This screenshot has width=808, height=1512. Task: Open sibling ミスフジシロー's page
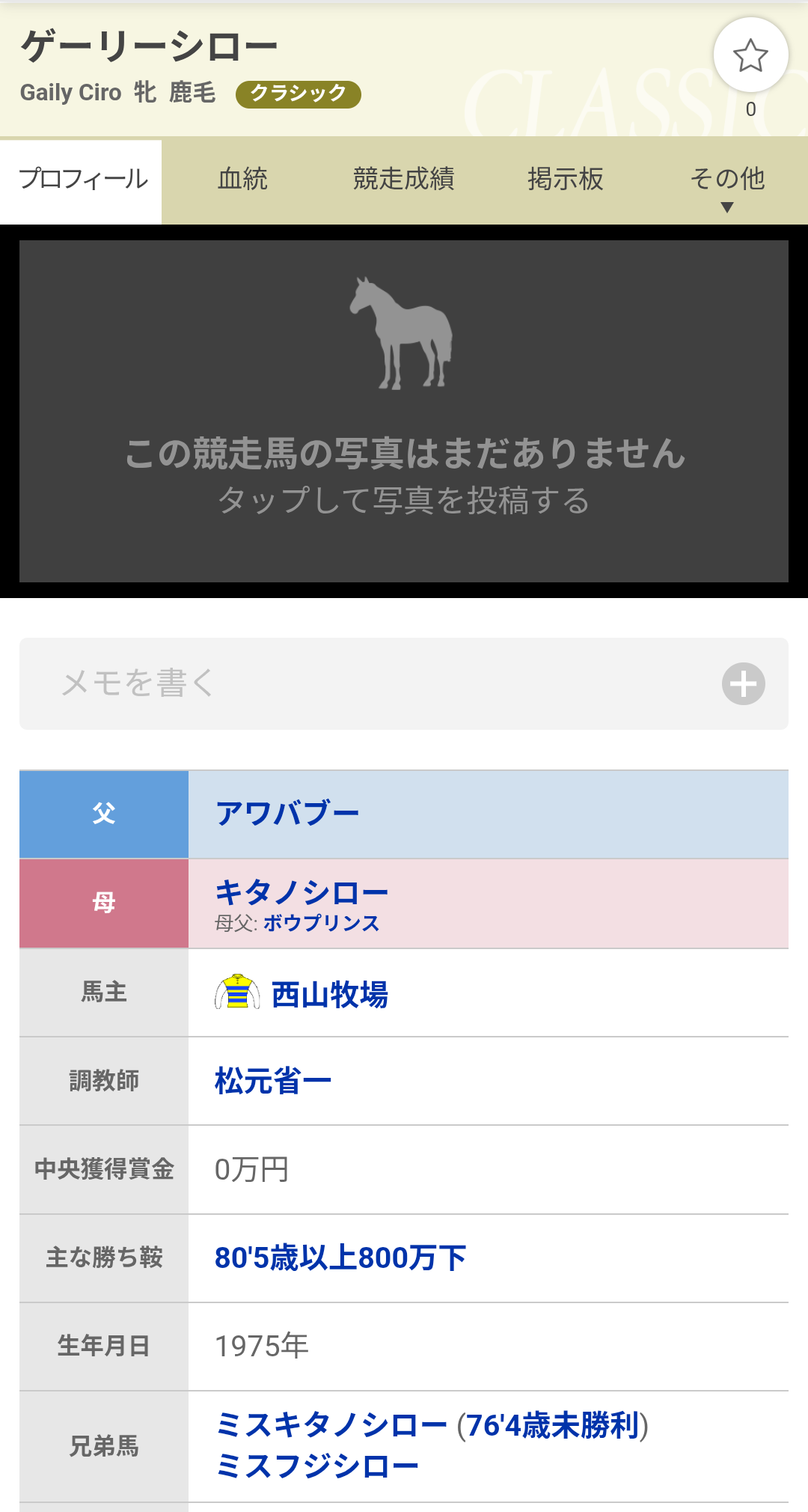click(x=317, y=1466)
